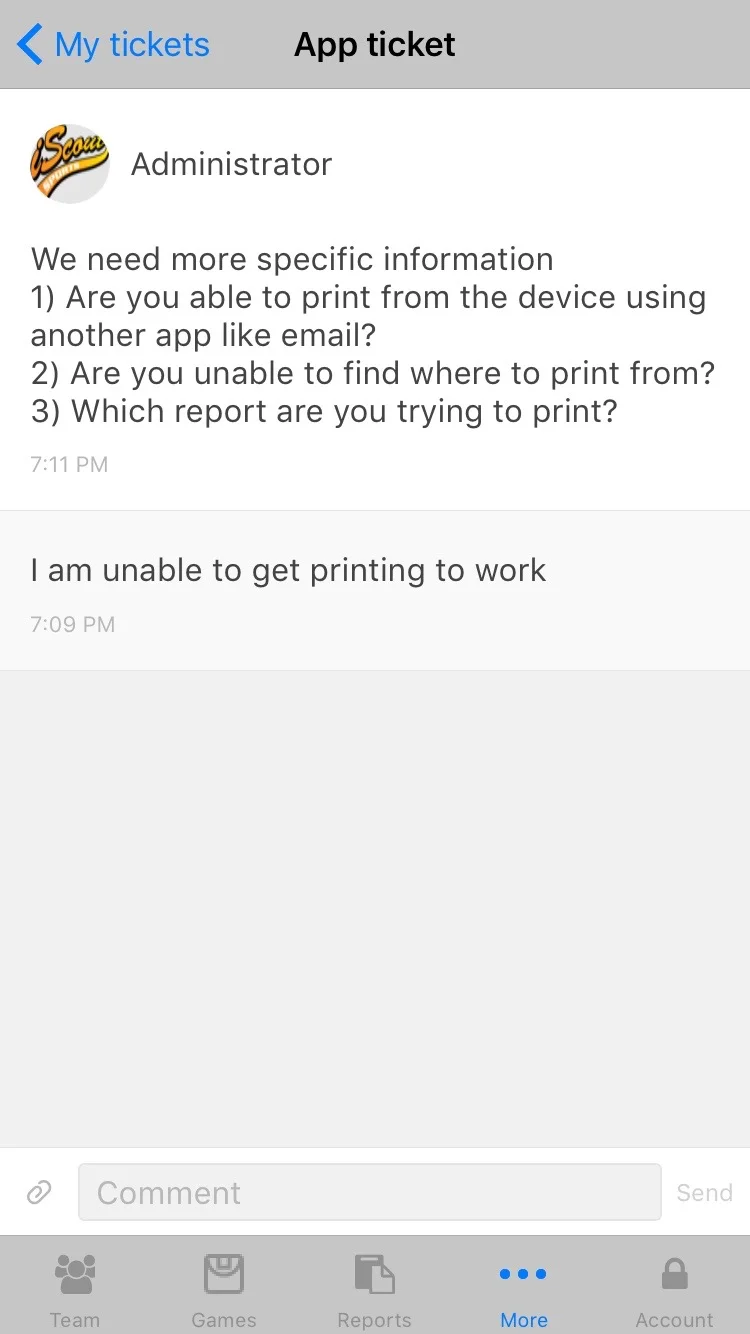Open the Games tab
This screenshot has height=1334, width=750.
point(224,1288)
